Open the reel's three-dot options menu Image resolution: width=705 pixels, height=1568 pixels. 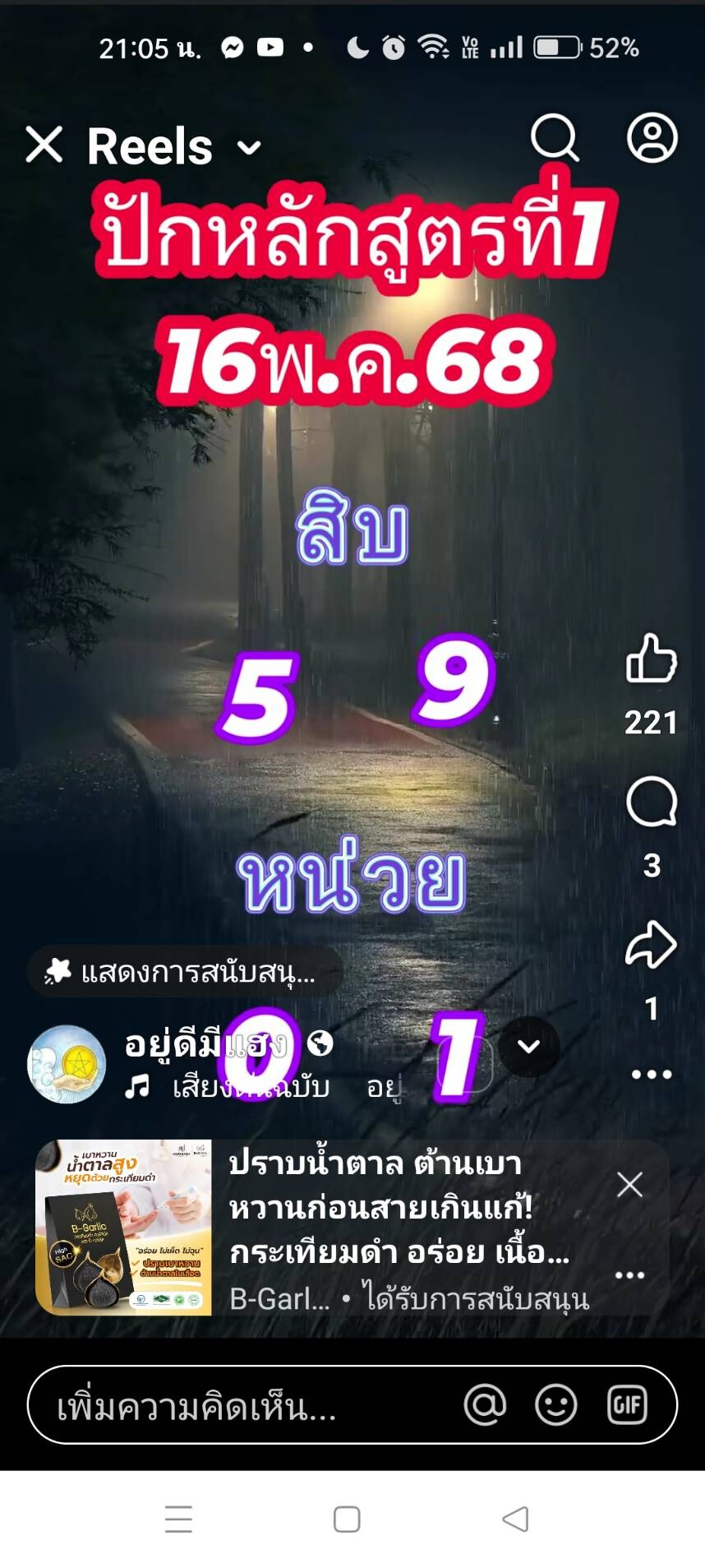[x=651, y=1074]
